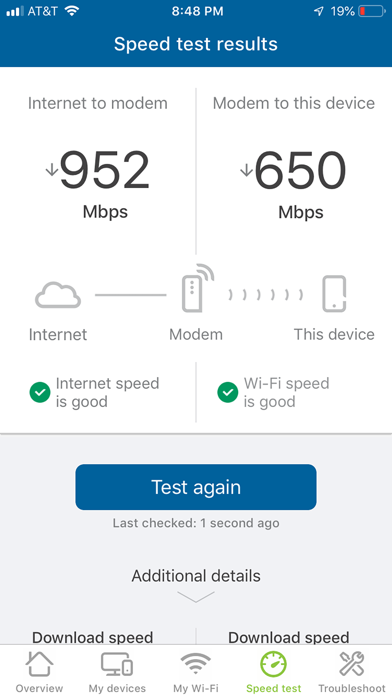This screenshot has width=392, height=696.
Task: Go to the Overview tab
Action: [39, 672]
